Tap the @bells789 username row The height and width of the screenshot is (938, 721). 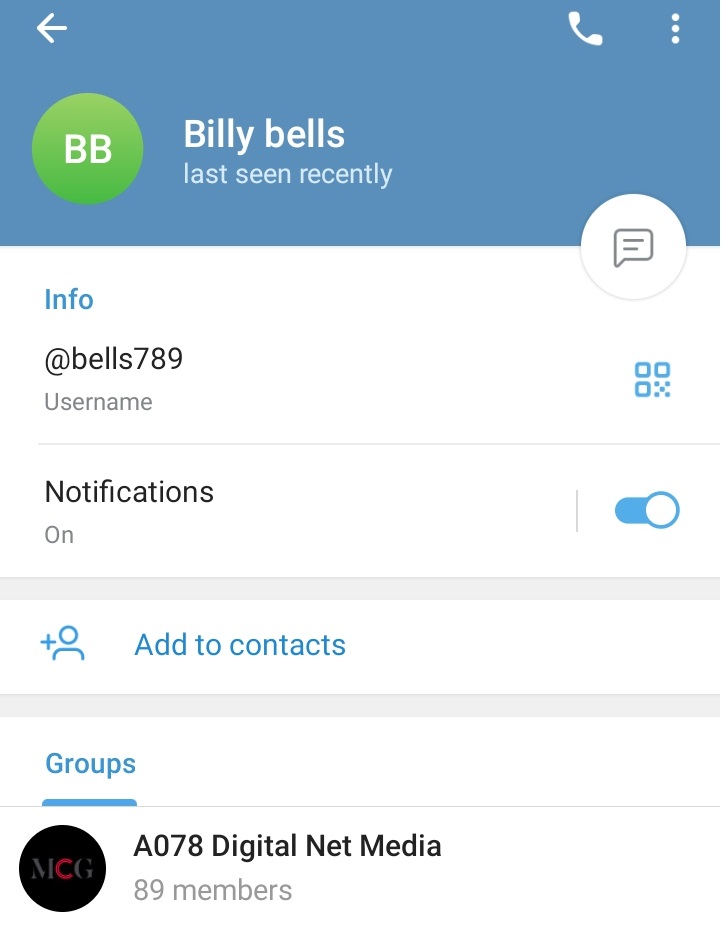pos(300,378)
